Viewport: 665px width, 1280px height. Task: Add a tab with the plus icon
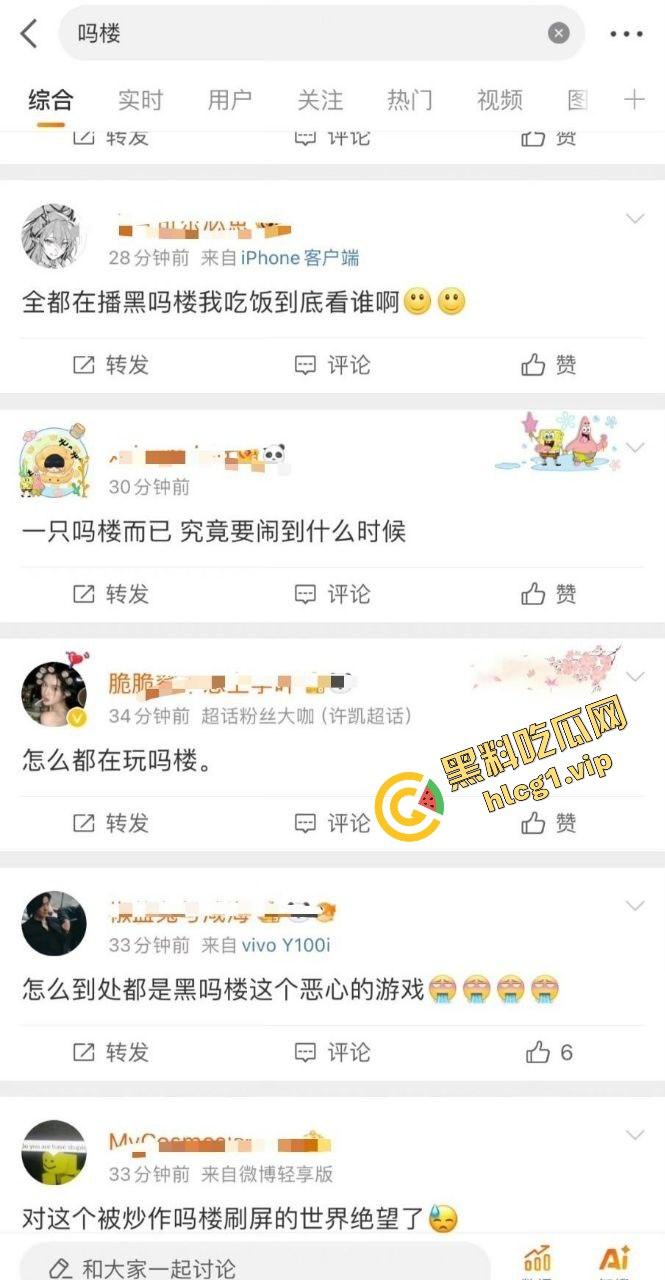[634, 100]
